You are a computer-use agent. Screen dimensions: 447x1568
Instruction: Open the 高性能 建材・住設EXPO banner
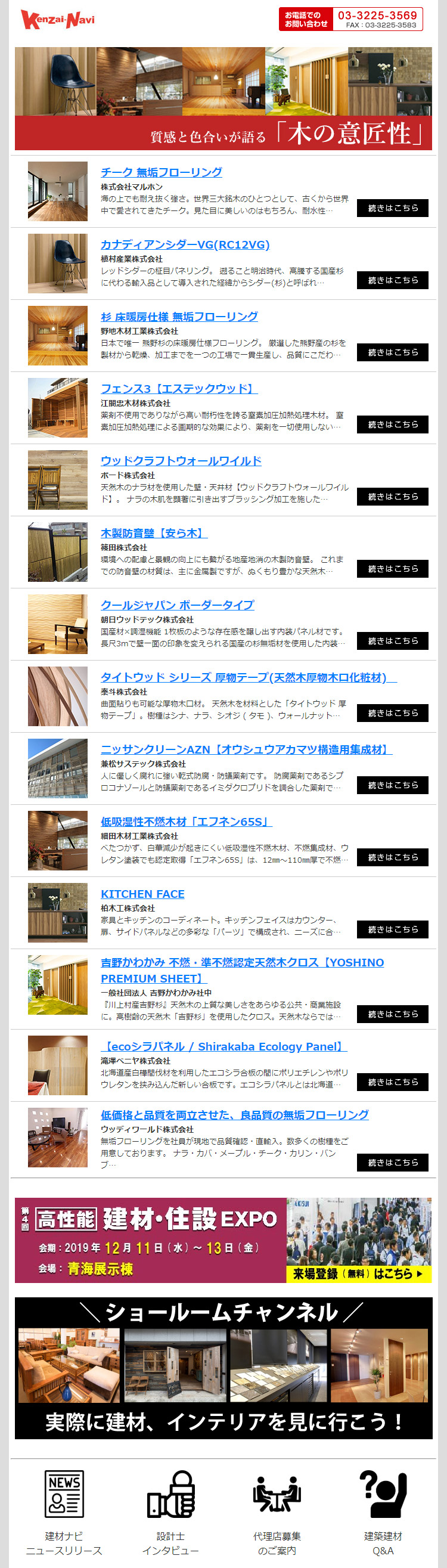tap(223, 1241)
